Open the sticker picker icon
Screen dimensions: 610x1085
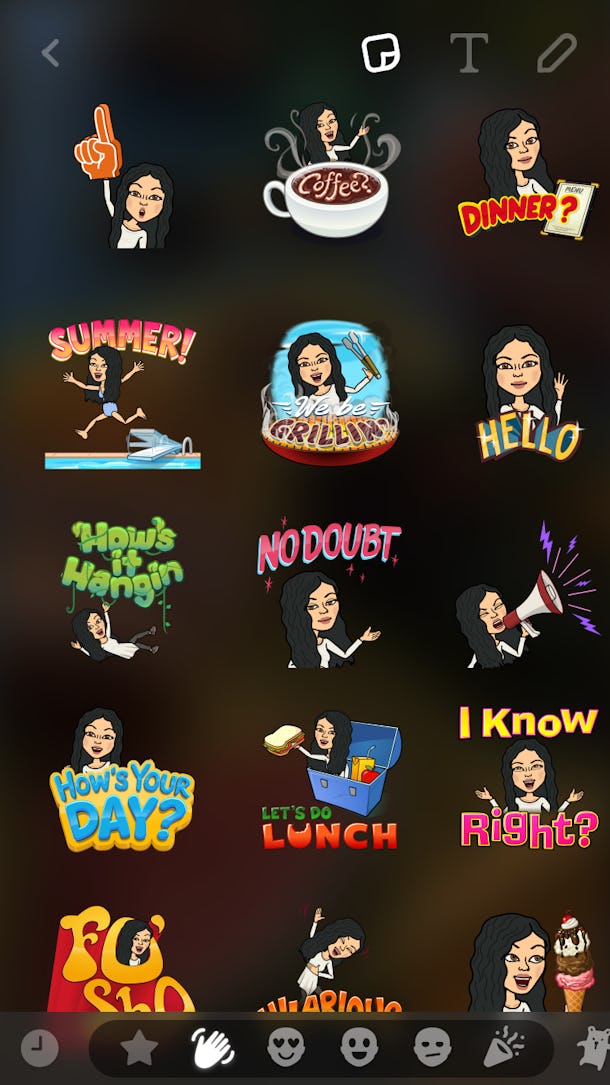[x=381, y=53]
